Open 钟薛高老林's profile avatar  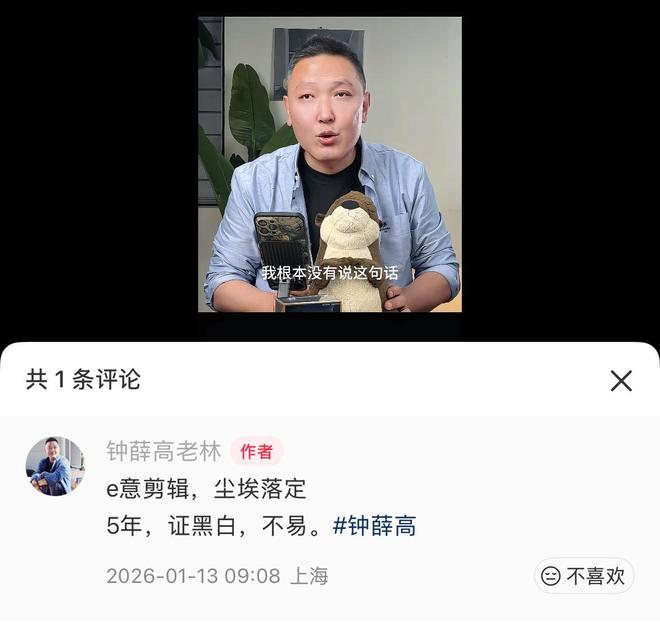click(55, 466)
